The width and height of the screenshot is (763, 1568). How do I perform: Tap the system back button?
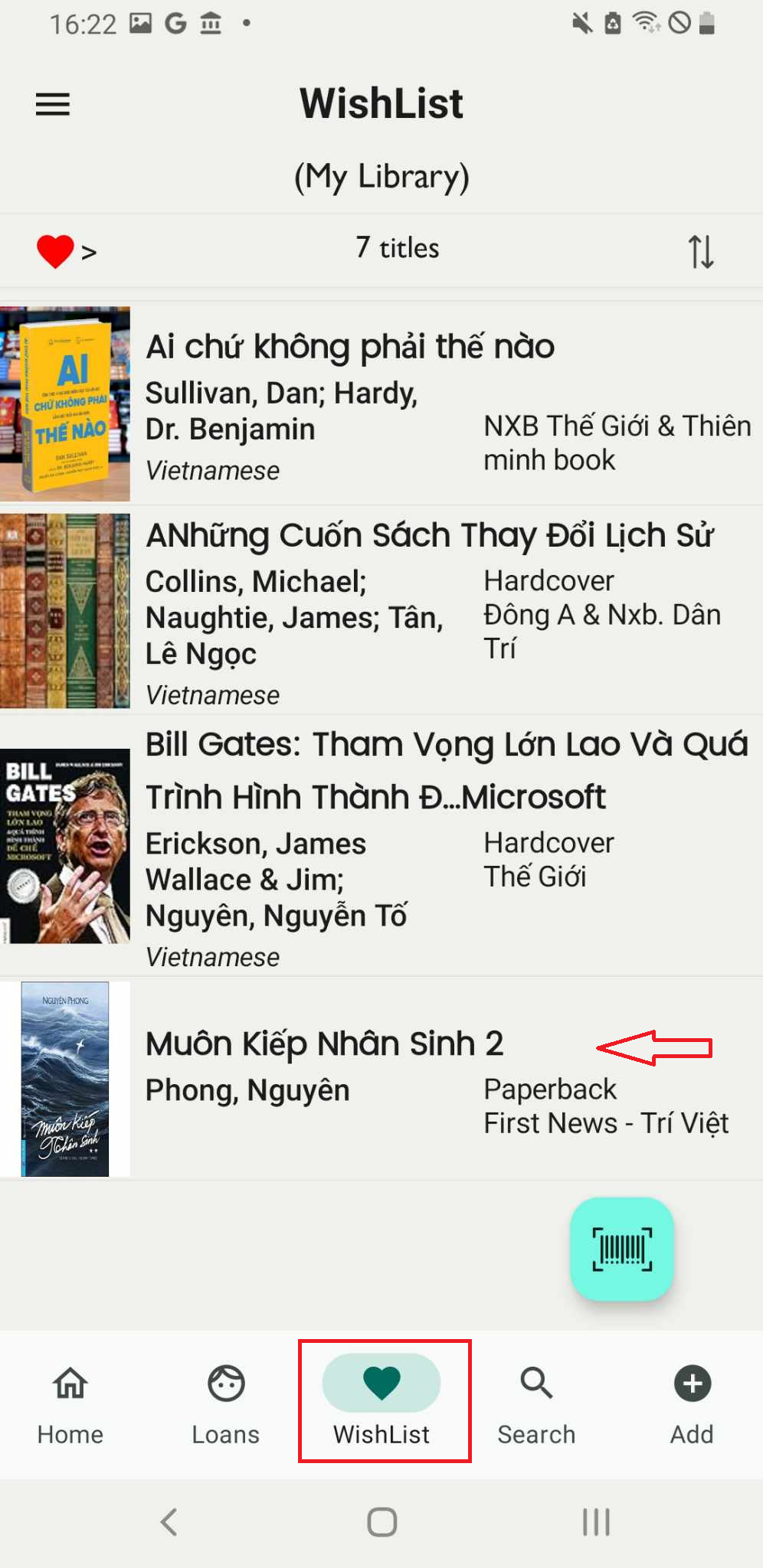tap(169, 1521)
